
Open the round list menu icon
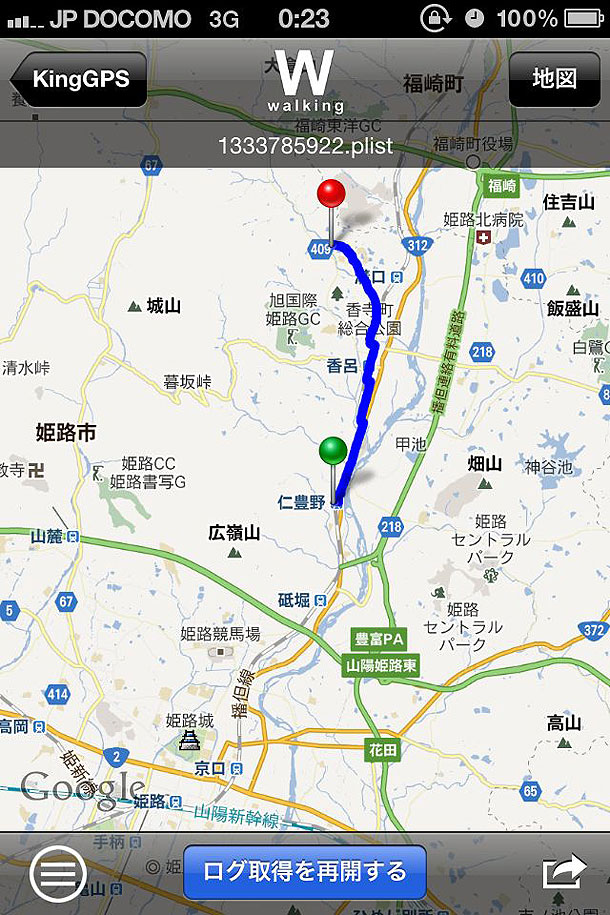pyautogui.click(x=58, y=874)
